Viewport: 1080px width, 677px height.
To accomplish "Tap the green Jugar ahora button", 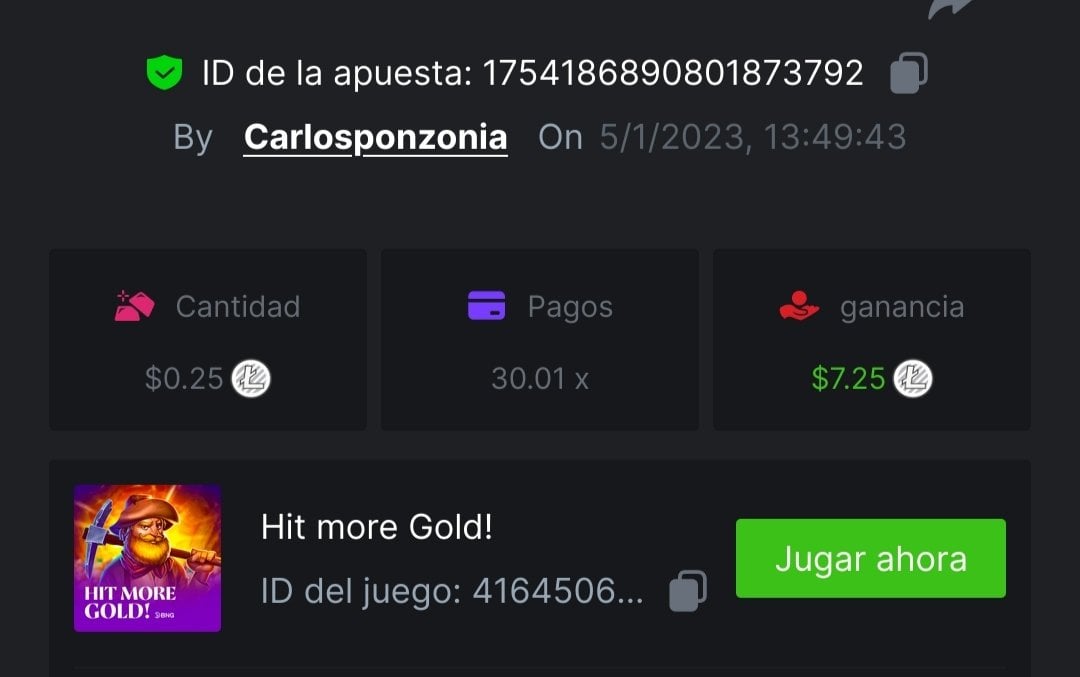I will point(870,558).
